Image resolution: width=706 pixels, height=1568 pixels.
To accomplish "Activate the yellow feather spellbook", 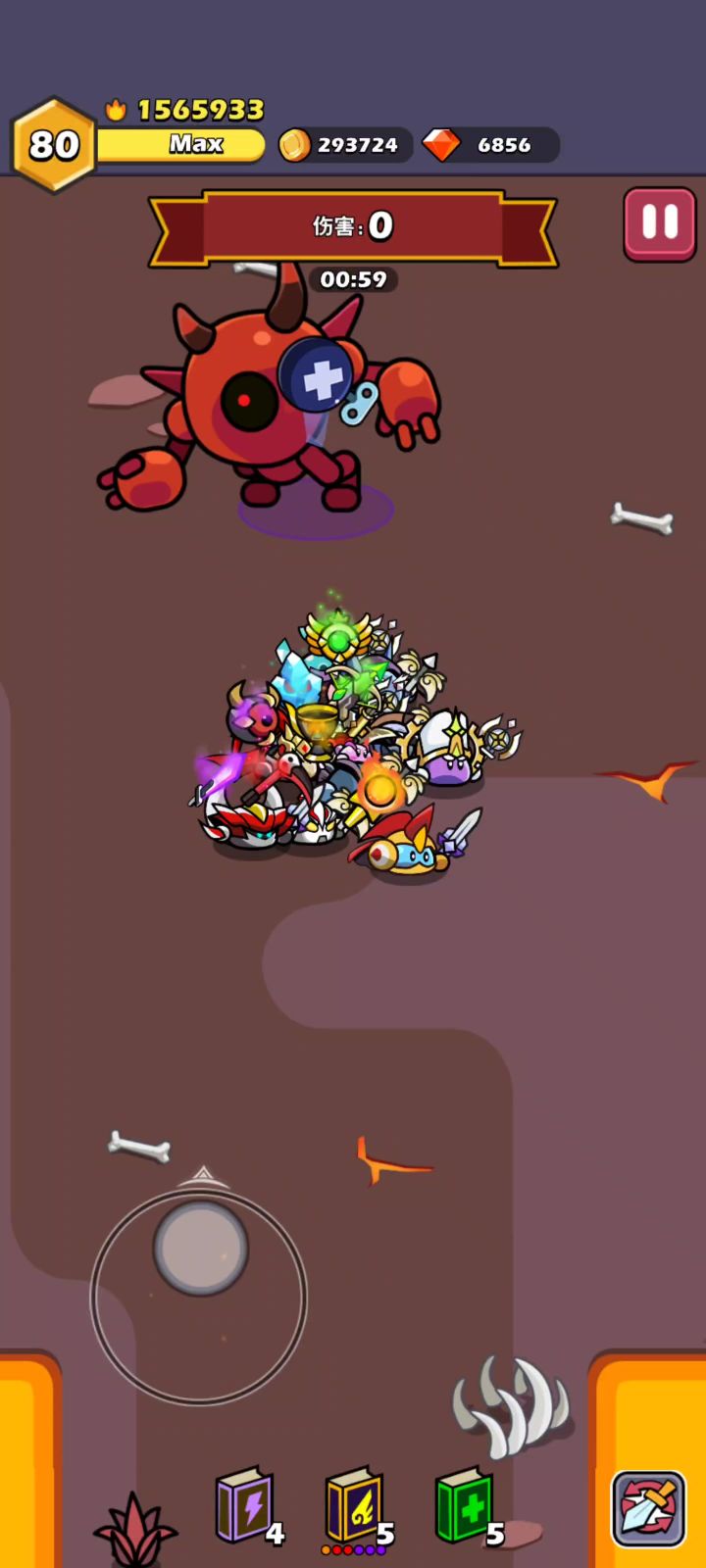I will click(355, 1506).
